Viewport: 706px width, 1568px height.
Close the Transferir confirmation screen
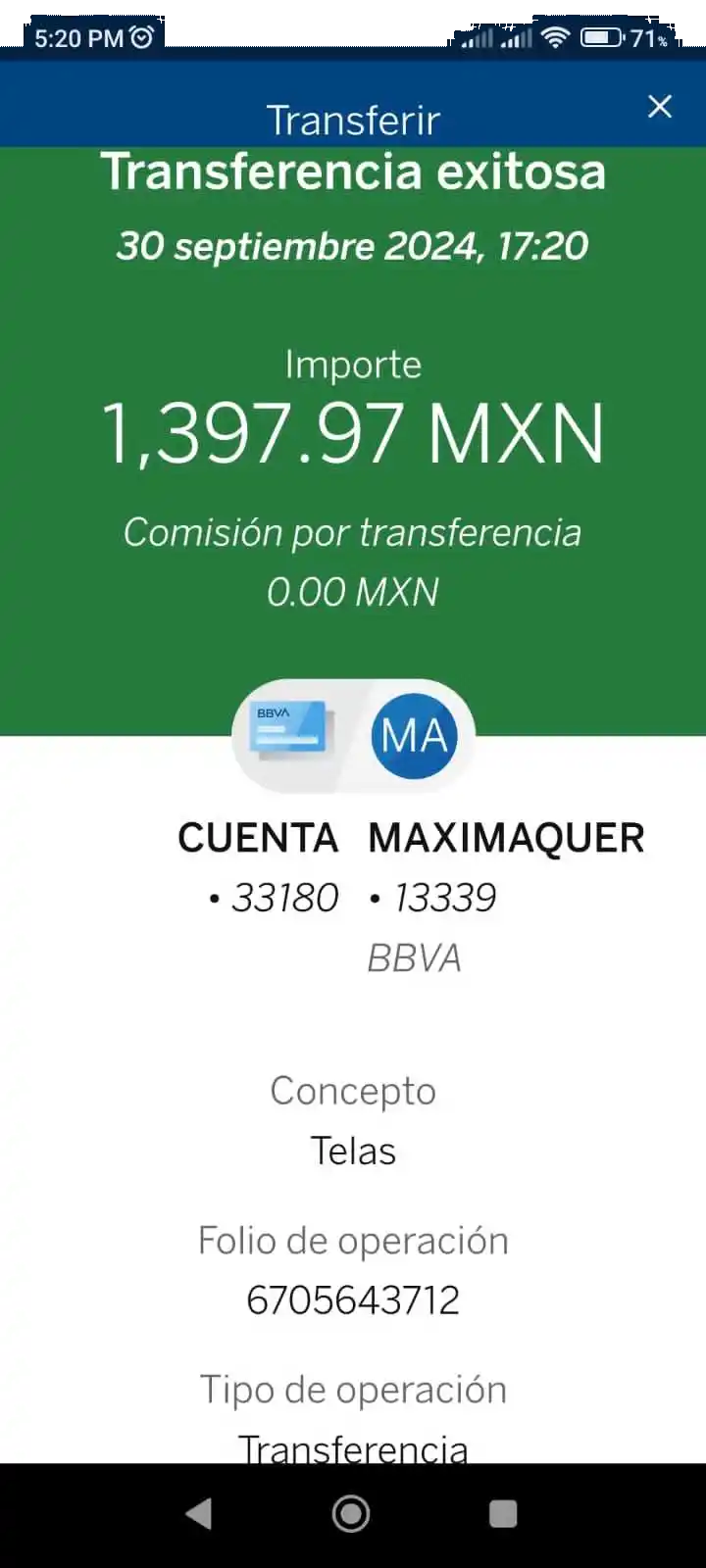[660, 106]
